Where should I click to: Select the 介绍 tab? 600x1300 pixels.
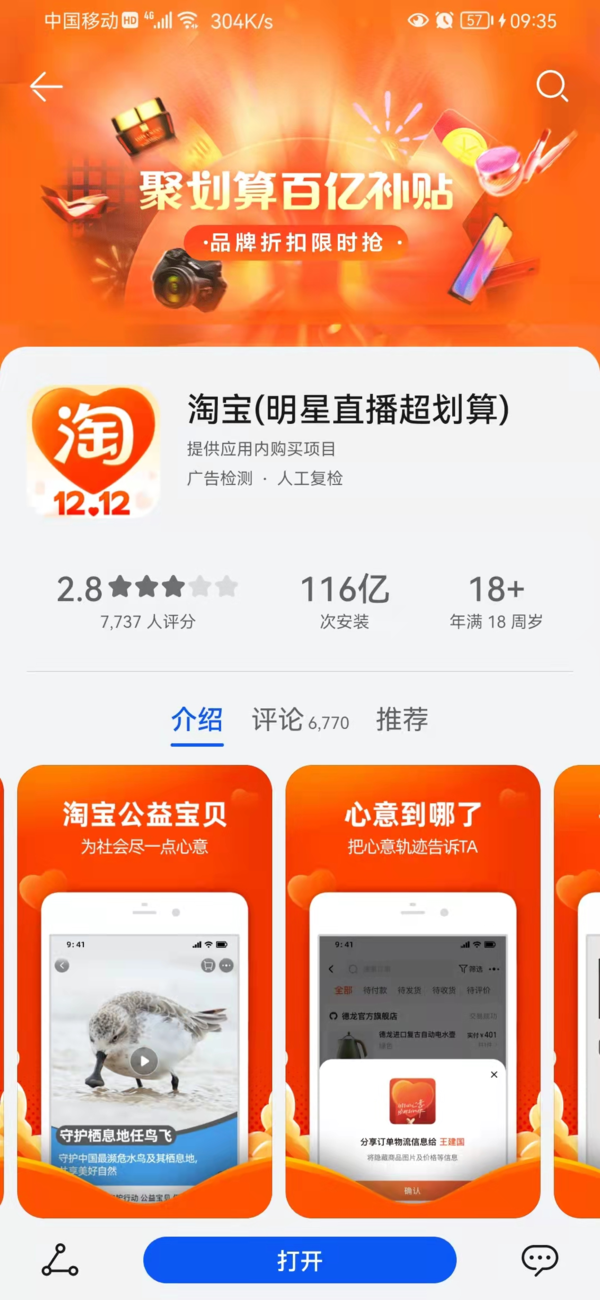[197, 720]
